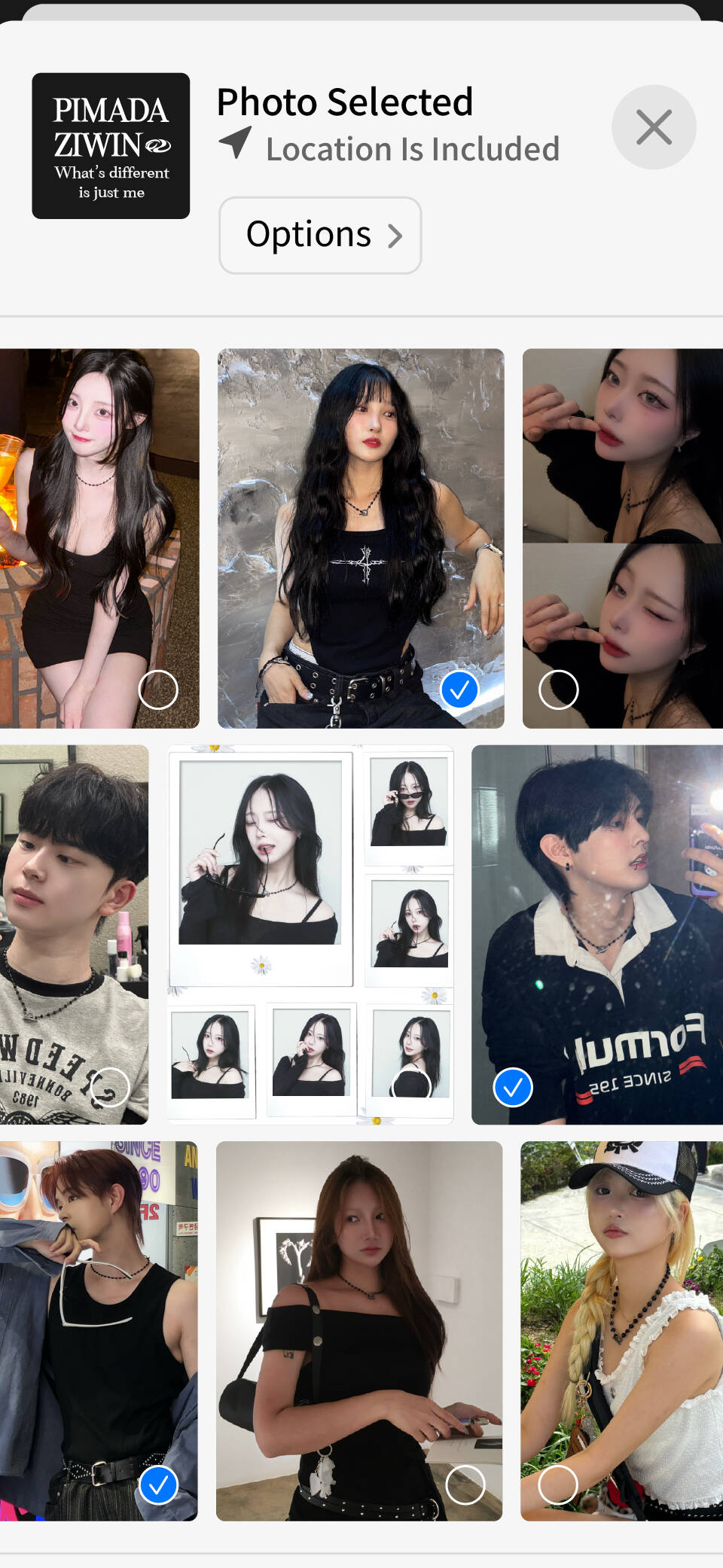This screenshot has width=723, height=1568.
Task: Select the woman holding orange glass photo
Action: [158, 690]
